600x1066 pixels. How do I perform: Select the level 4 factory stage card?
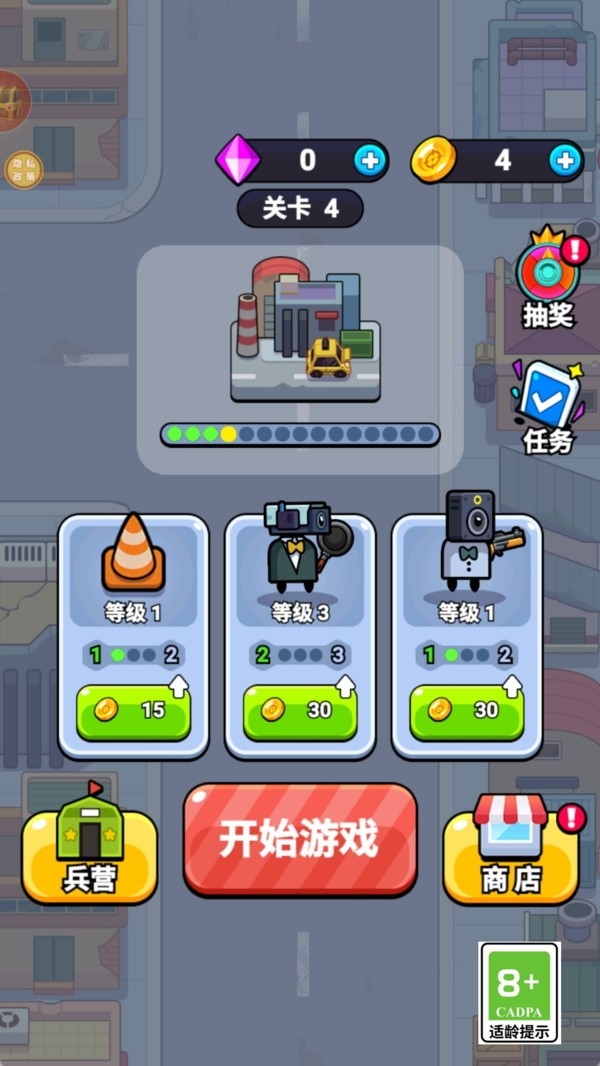coord(300,360)
